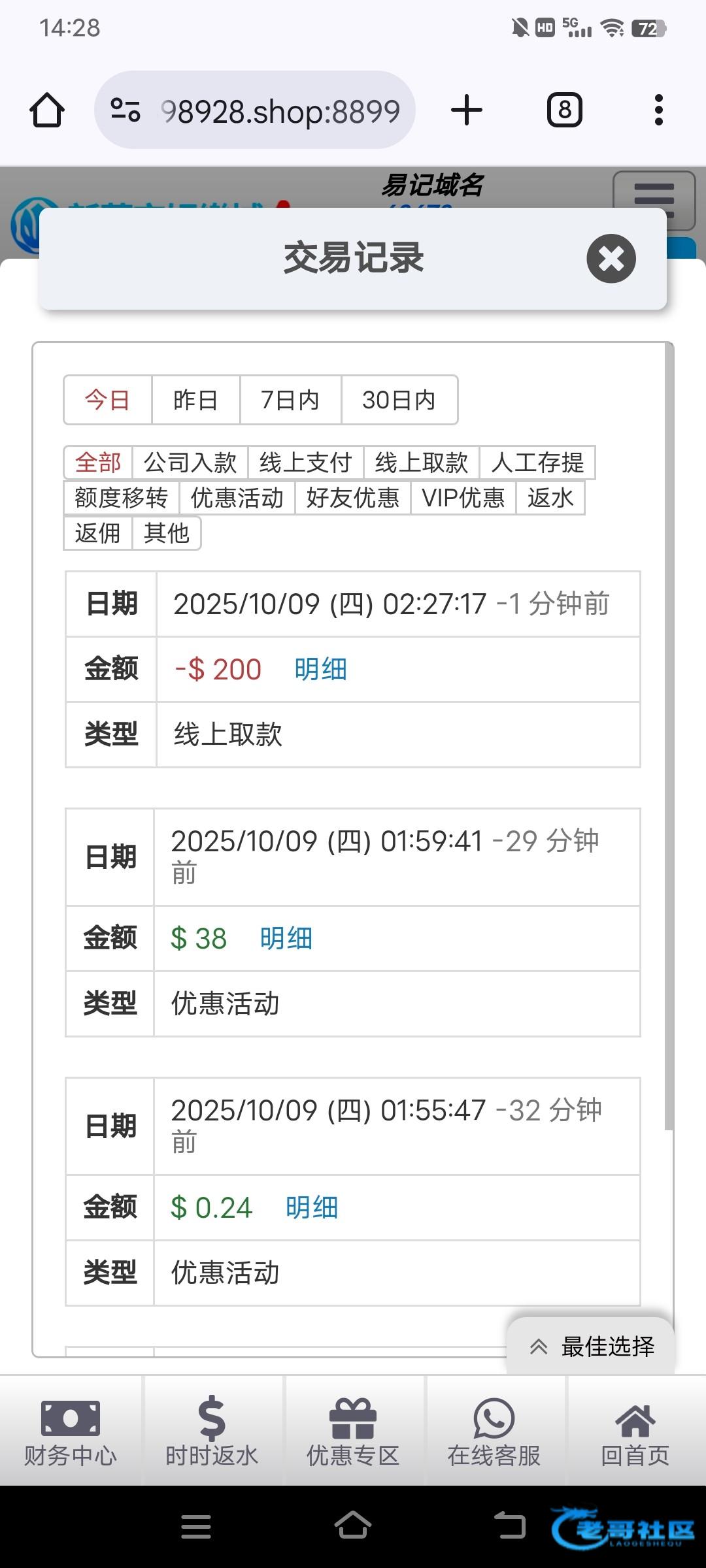Select the 7日内 date range
The width and height of the screenshot is (706, 1568).
coord(290,400)
